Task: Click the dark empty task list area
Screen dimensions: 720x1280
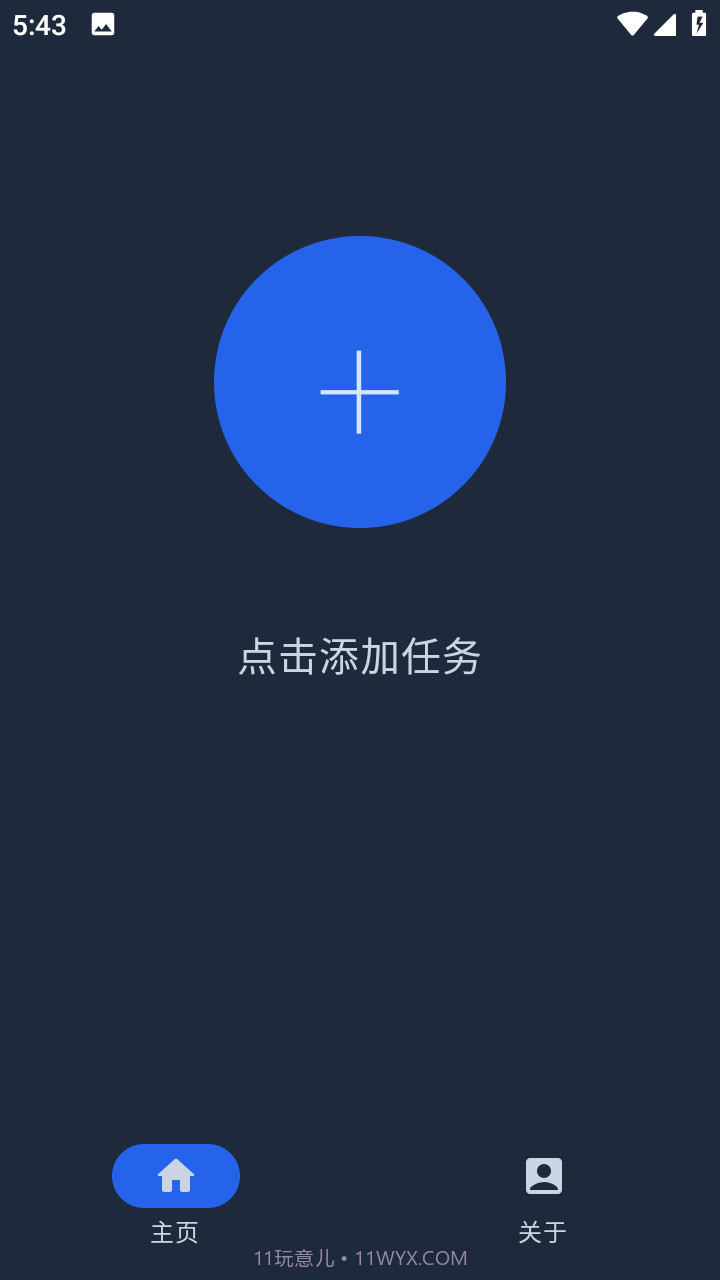Action: (360, 900)
